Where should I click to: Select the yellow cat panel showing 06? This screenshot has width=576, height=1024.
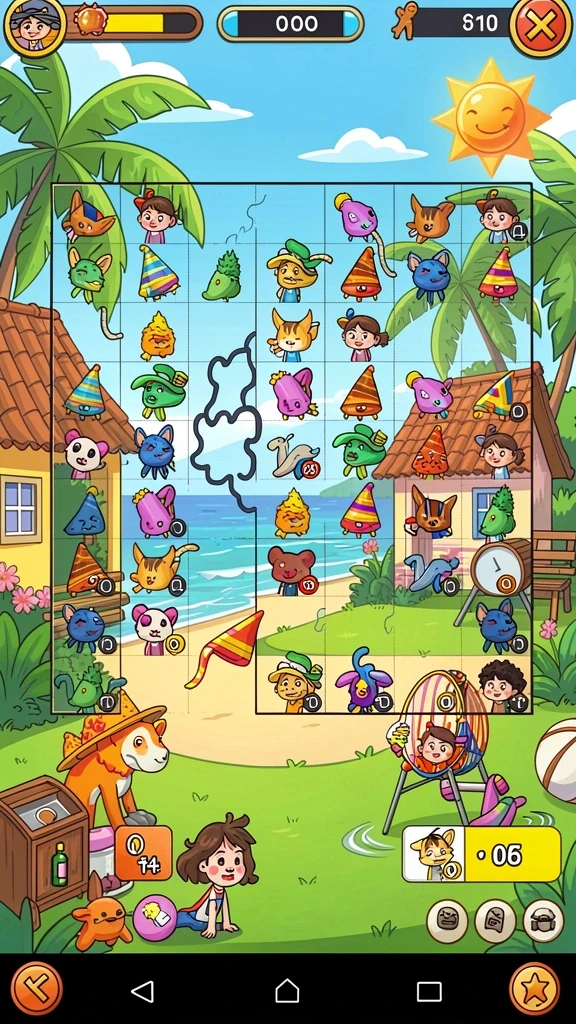481,854
